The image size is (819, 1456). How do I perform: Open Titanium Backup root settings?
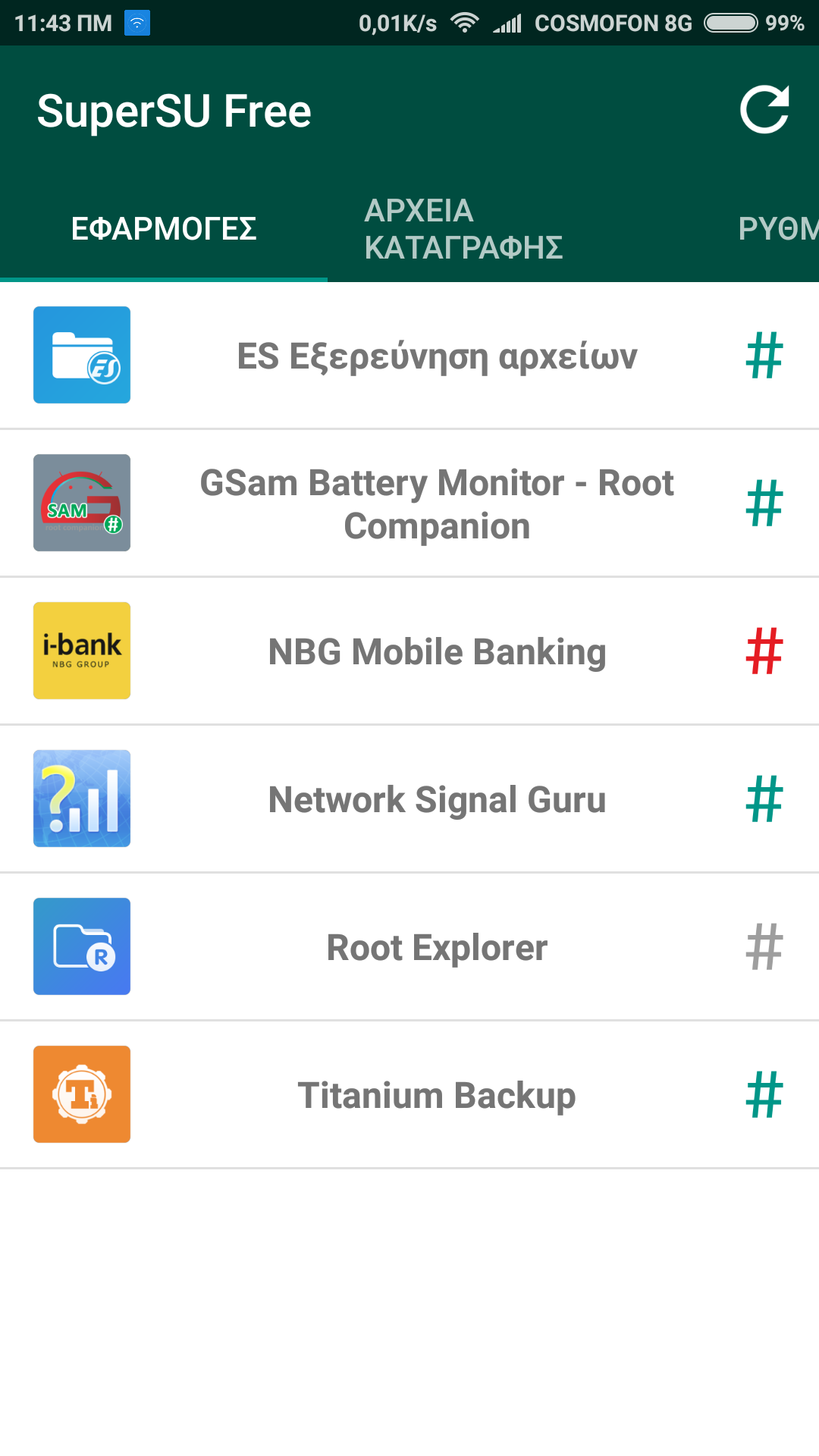point(437,1095)
